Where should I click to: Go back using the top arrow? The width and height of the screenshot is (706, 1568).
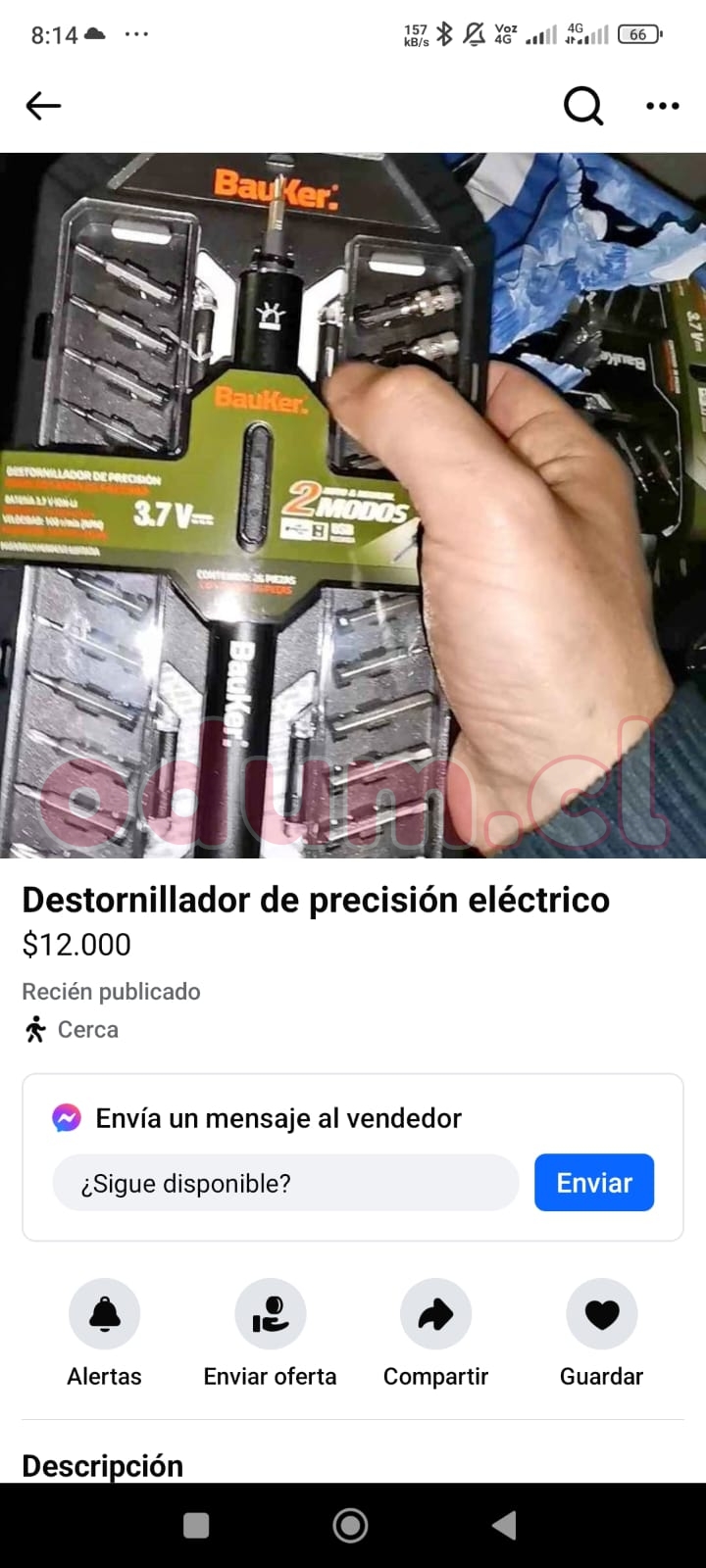[x=43, y=106]
